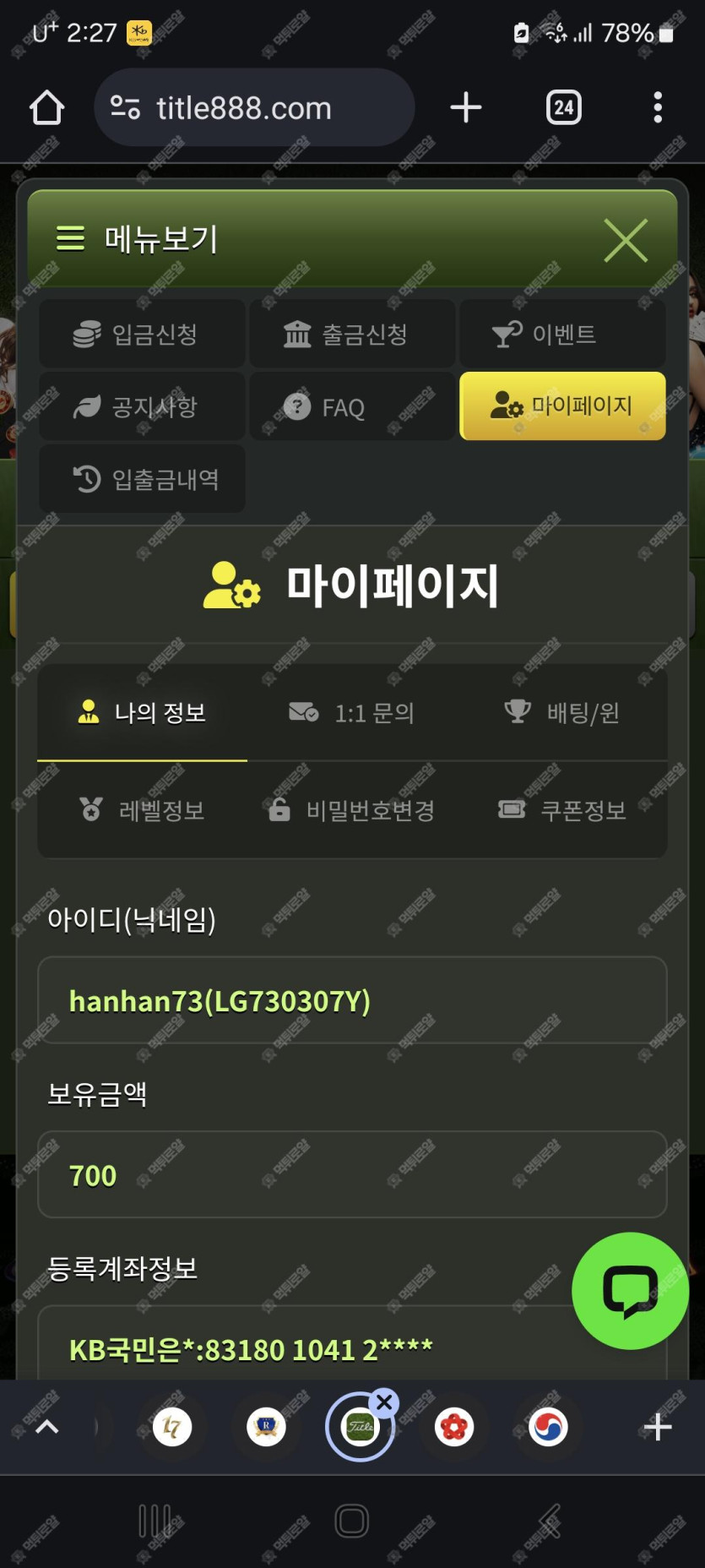The width and height of the screenshot is (705, 1568).
Task: Open the FAQ page
Action: point(351,406)
